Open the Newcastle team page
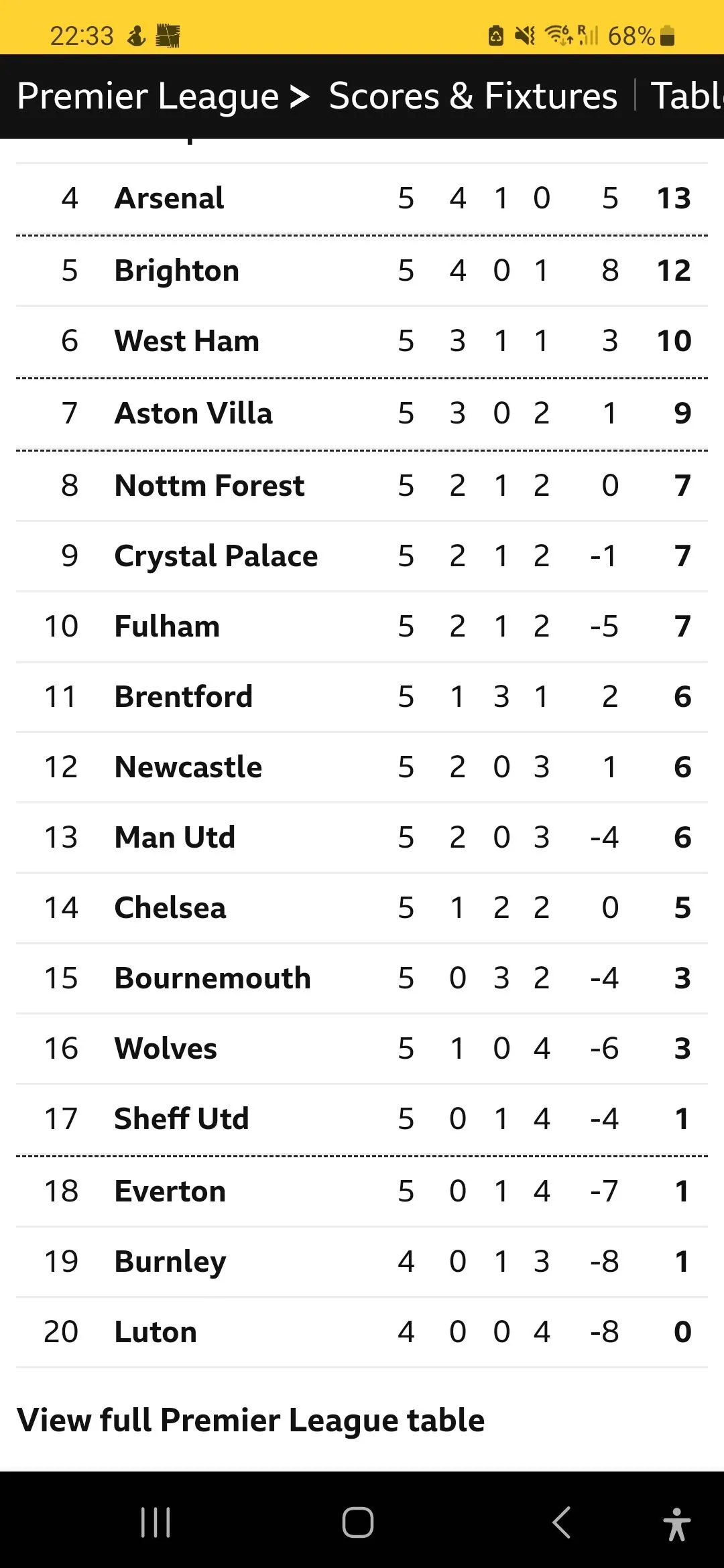This screenshot has height=1568, width=724. pos(188,767)
